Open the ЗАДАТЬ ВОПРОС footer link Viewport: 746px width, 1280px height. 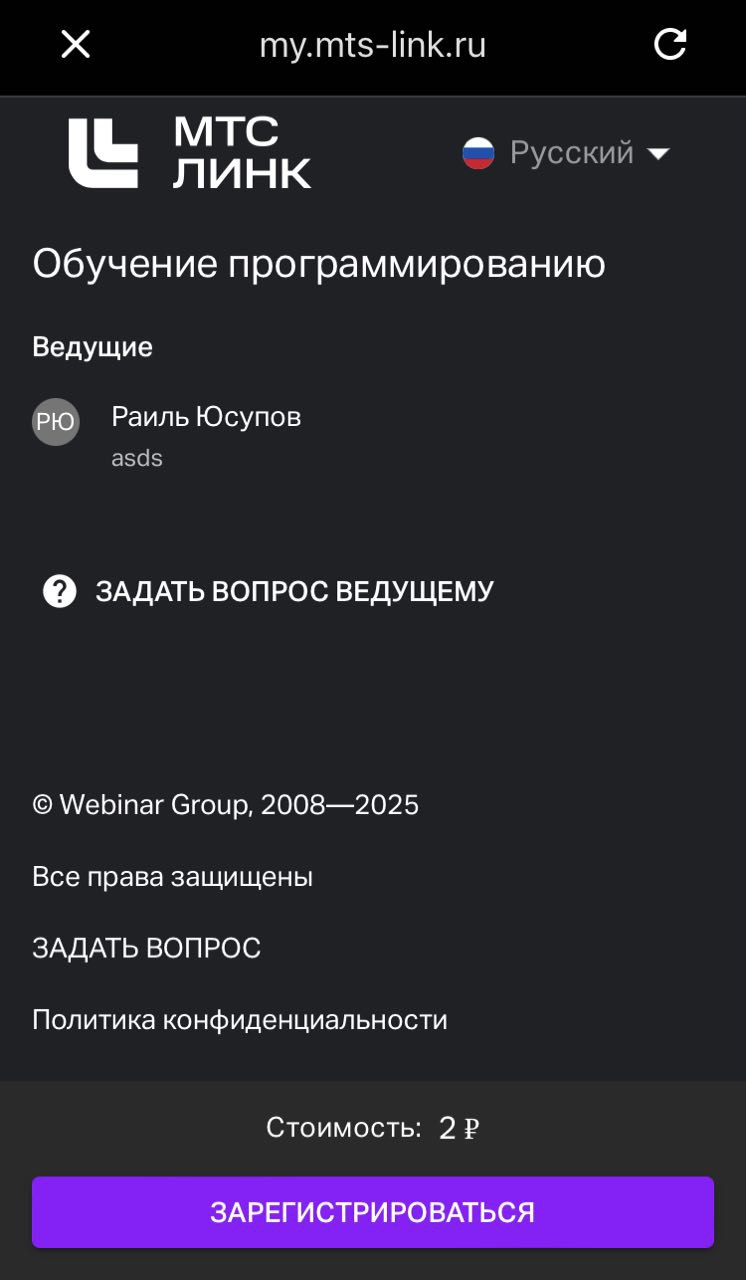pos(146,948)
